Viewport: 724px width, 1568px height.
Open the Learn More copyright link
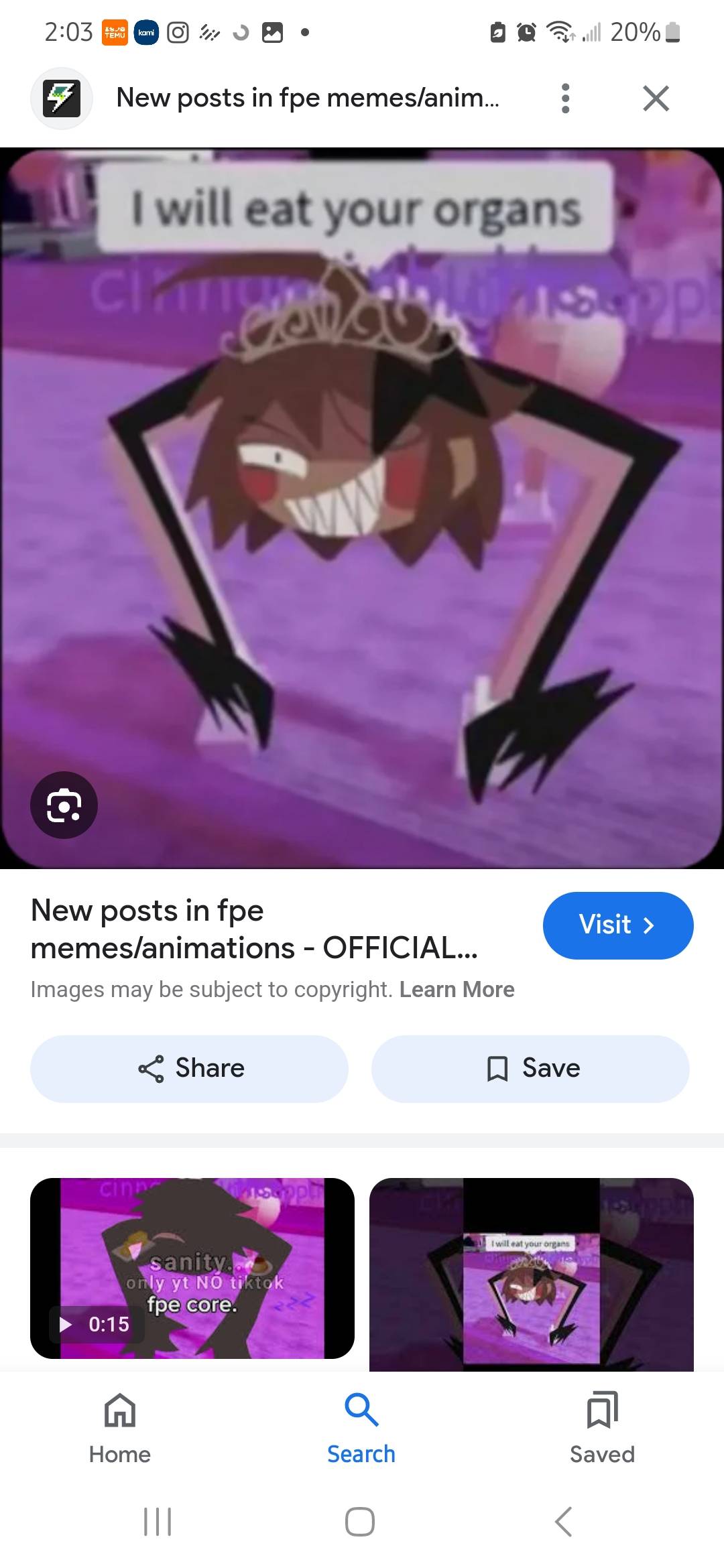tap(457, 990)
